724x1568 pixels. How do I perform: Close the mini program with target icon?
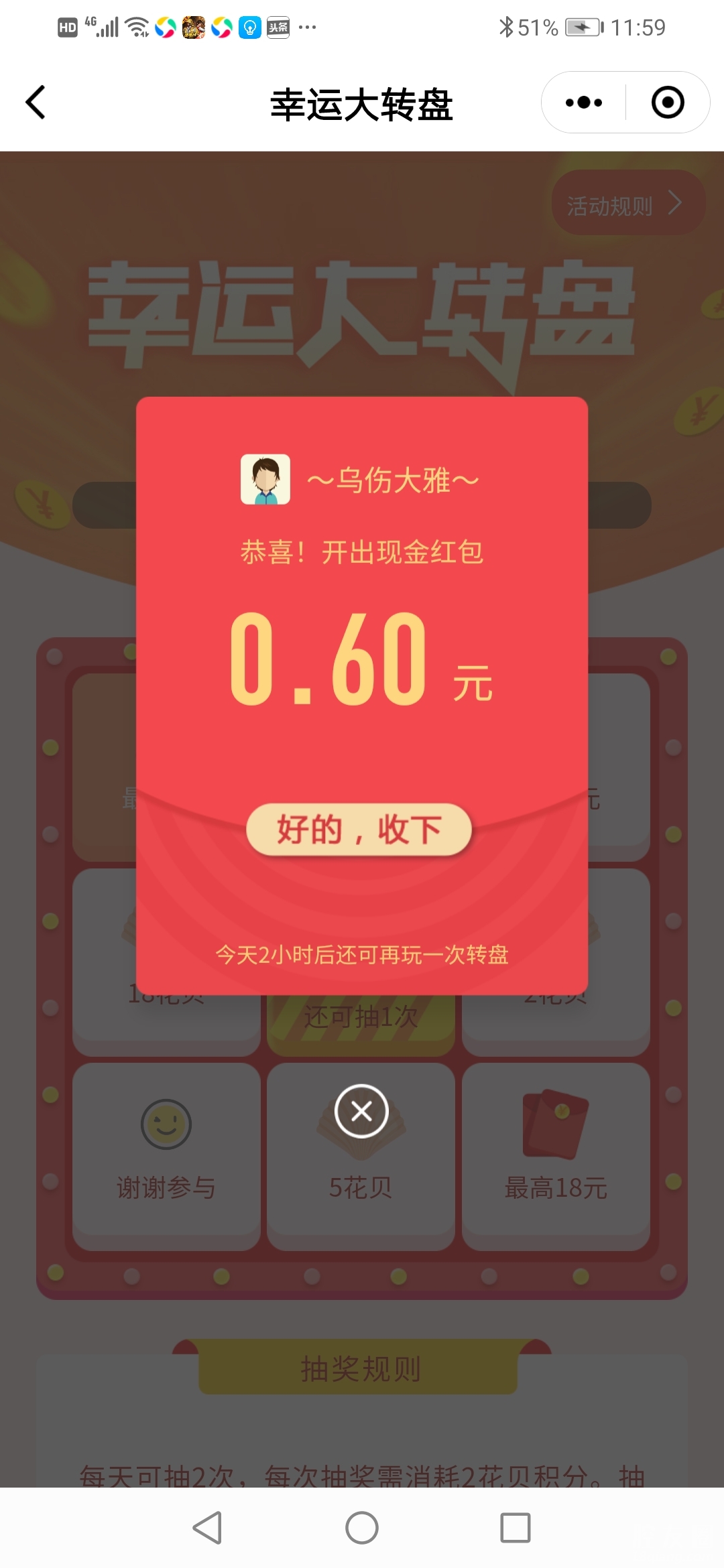(x=668, y=103)
